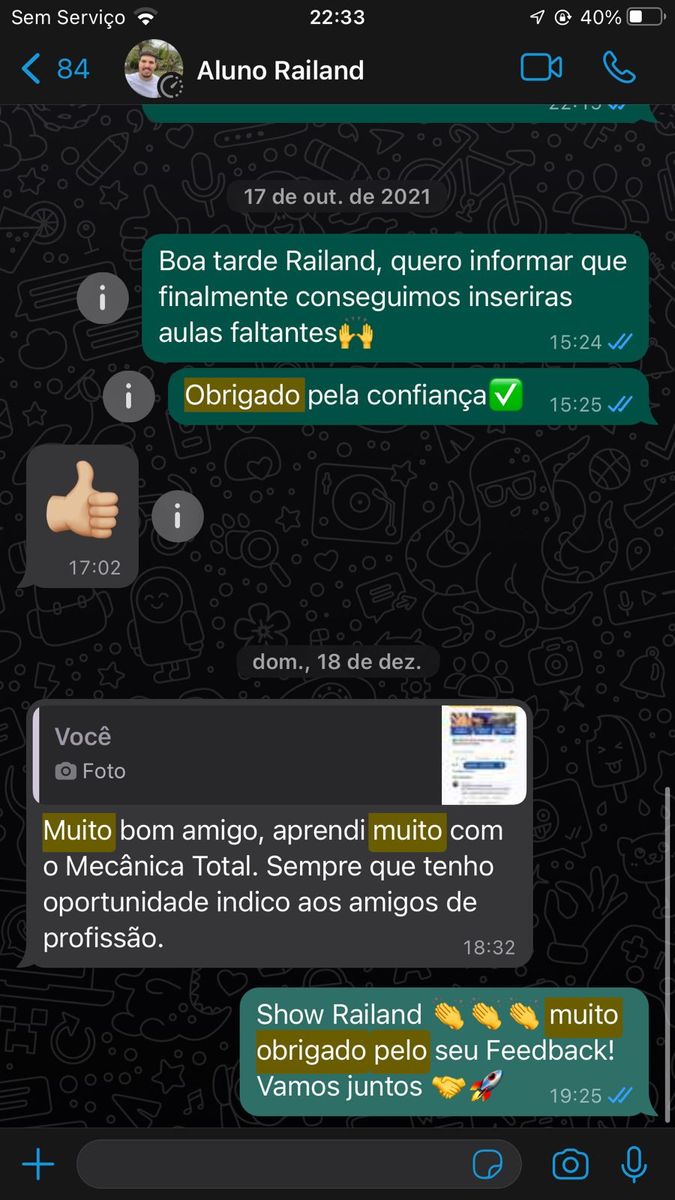The image size is (675, 1200).
Task: Tap the microphone to record audio
Action: [634, 1164]
